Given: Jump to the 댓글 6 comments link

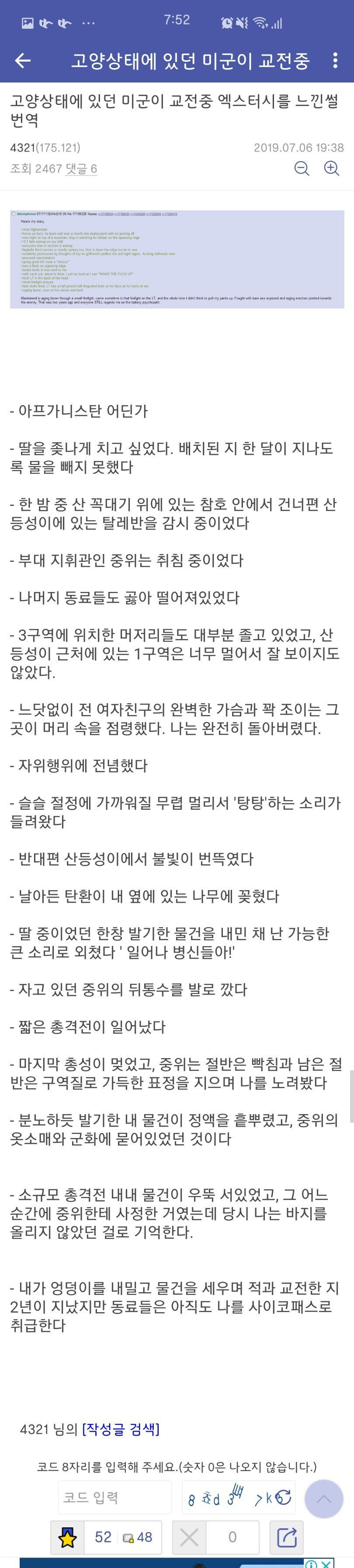Looking at the screenshot, I should tap(82, 168).
